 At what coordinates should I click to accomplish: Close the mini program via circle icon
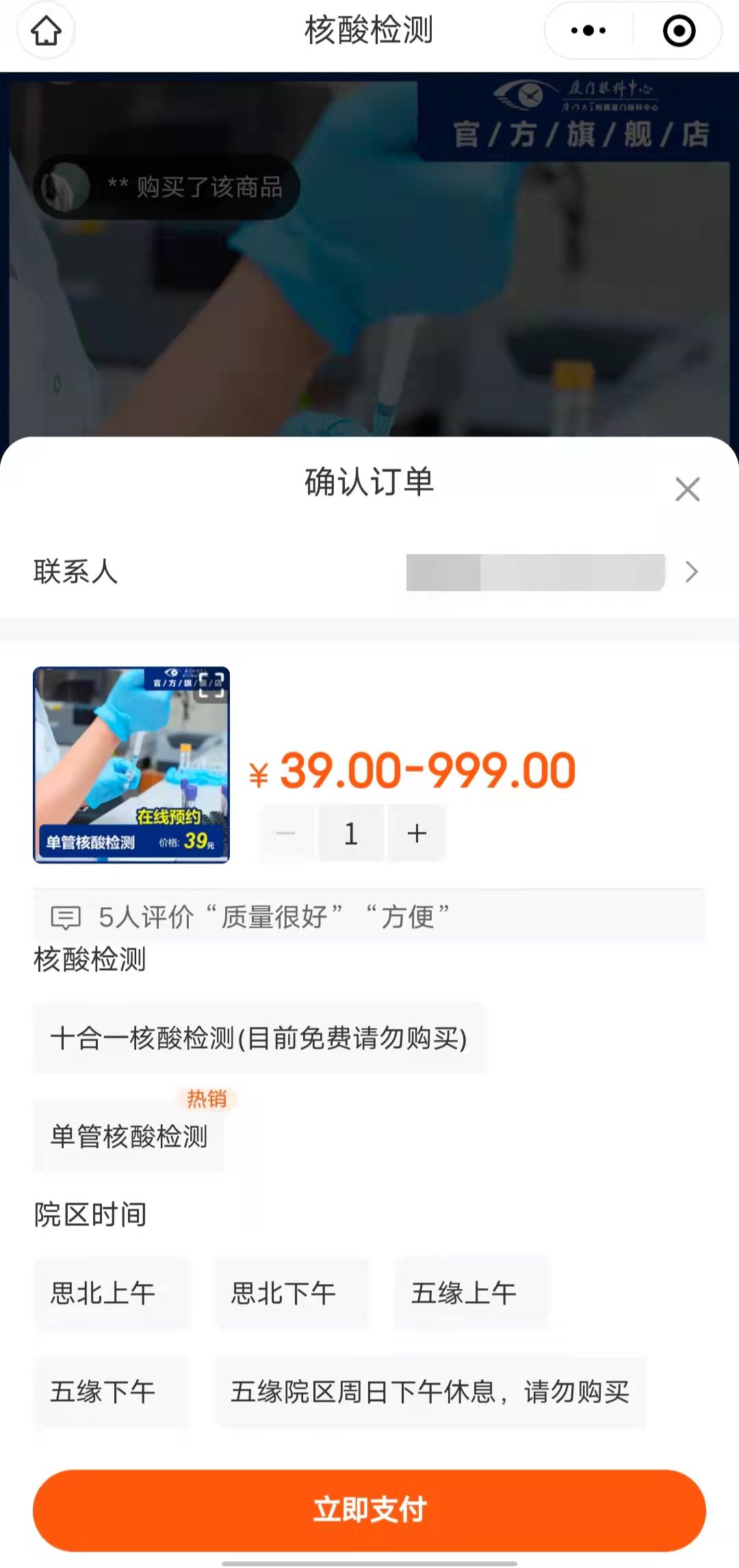(x=679, y=31)
